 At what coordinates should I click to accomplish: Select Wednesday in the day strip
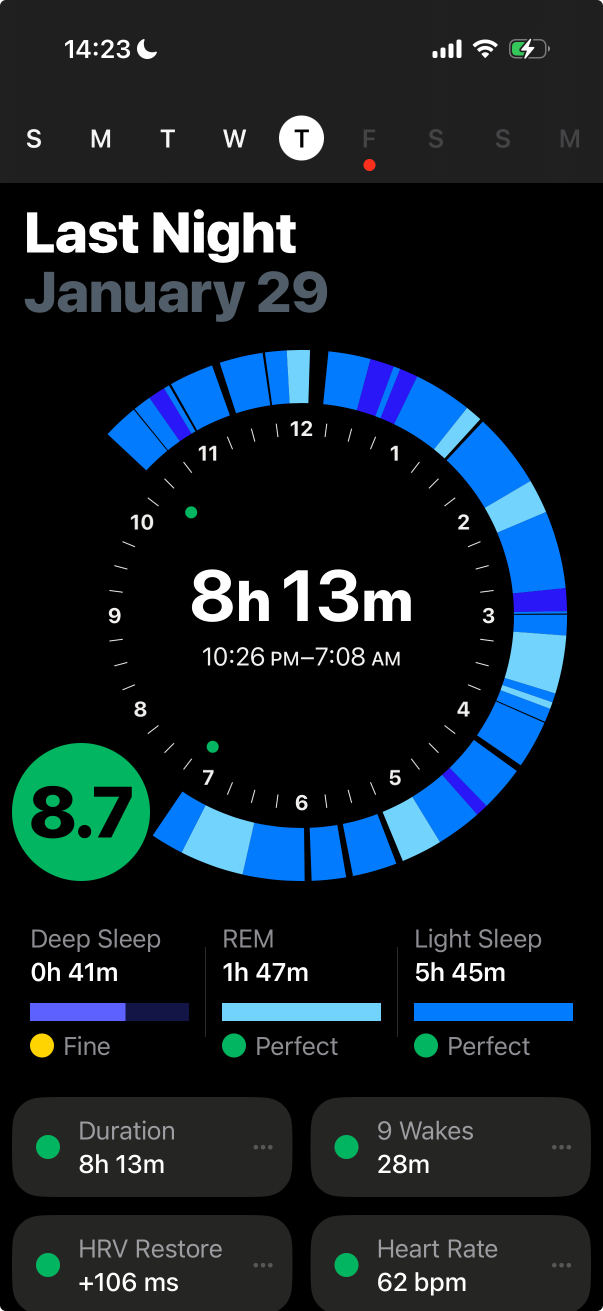point(234,139)
